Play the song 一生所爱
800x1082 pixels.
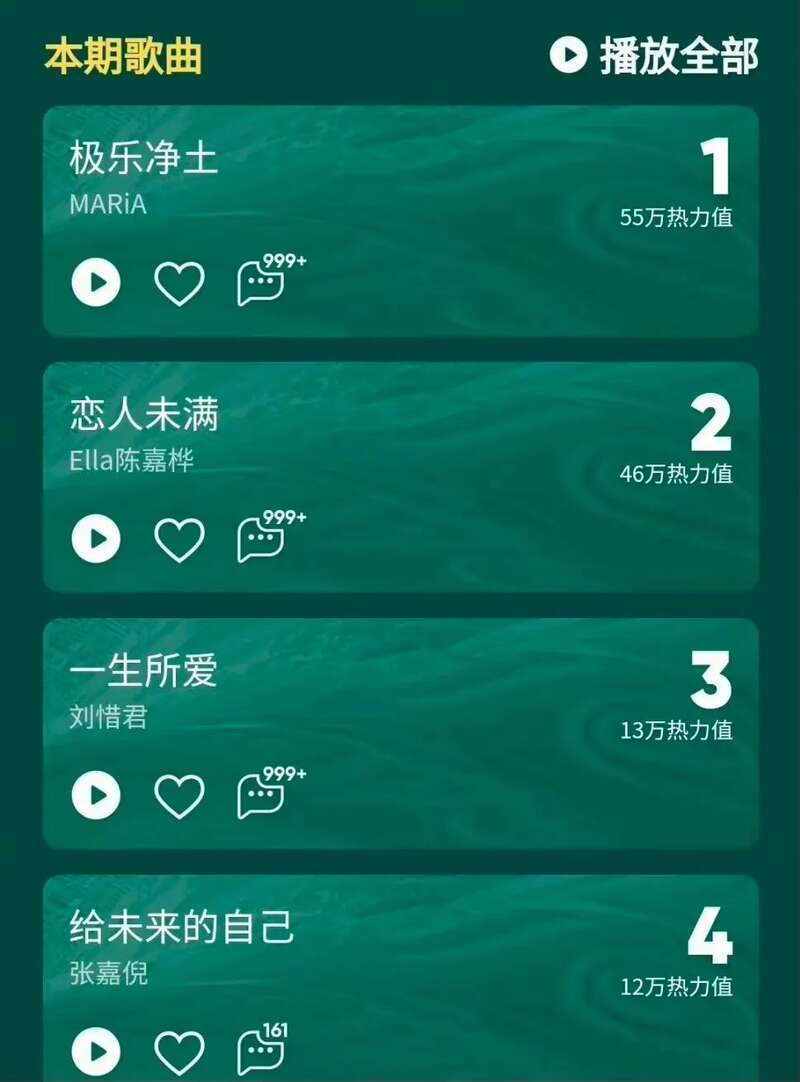click(x=96, y=796)
